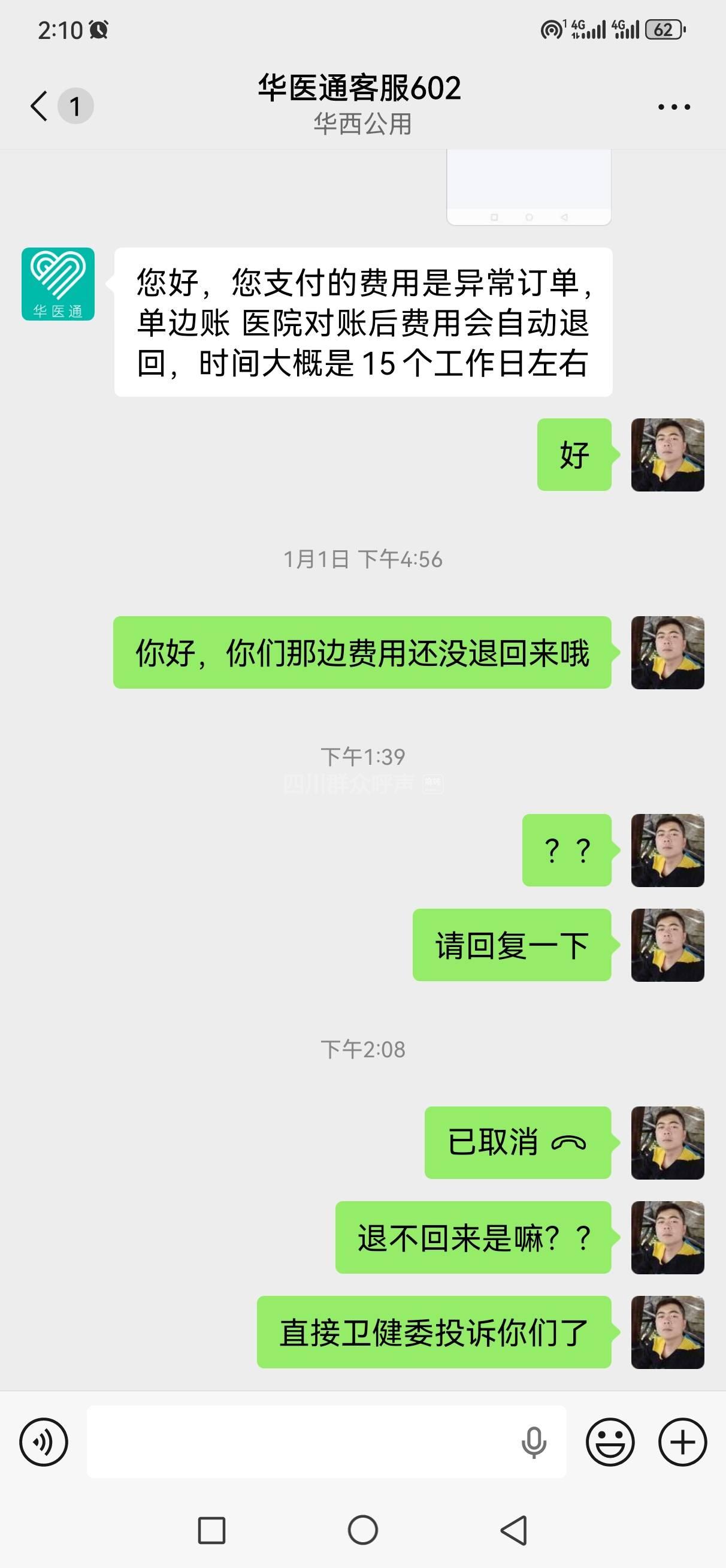Screen dimensions: 726x1568
Task: Tap the microphone dictation icon
Action: pyautogui.click(x=534, y=1442)
